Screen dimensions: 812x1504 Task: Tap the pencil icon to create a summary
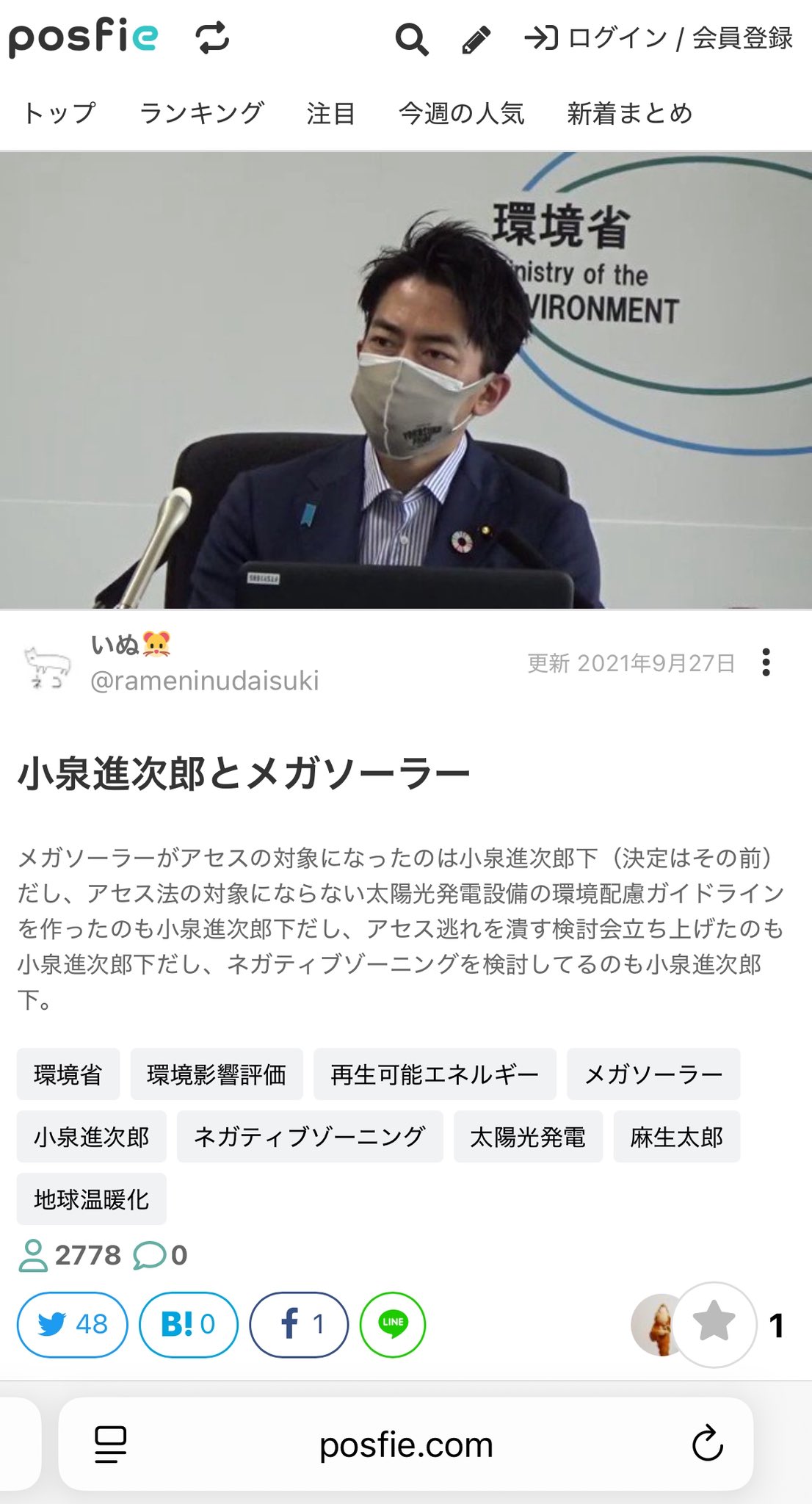click(x=476, y=39)
